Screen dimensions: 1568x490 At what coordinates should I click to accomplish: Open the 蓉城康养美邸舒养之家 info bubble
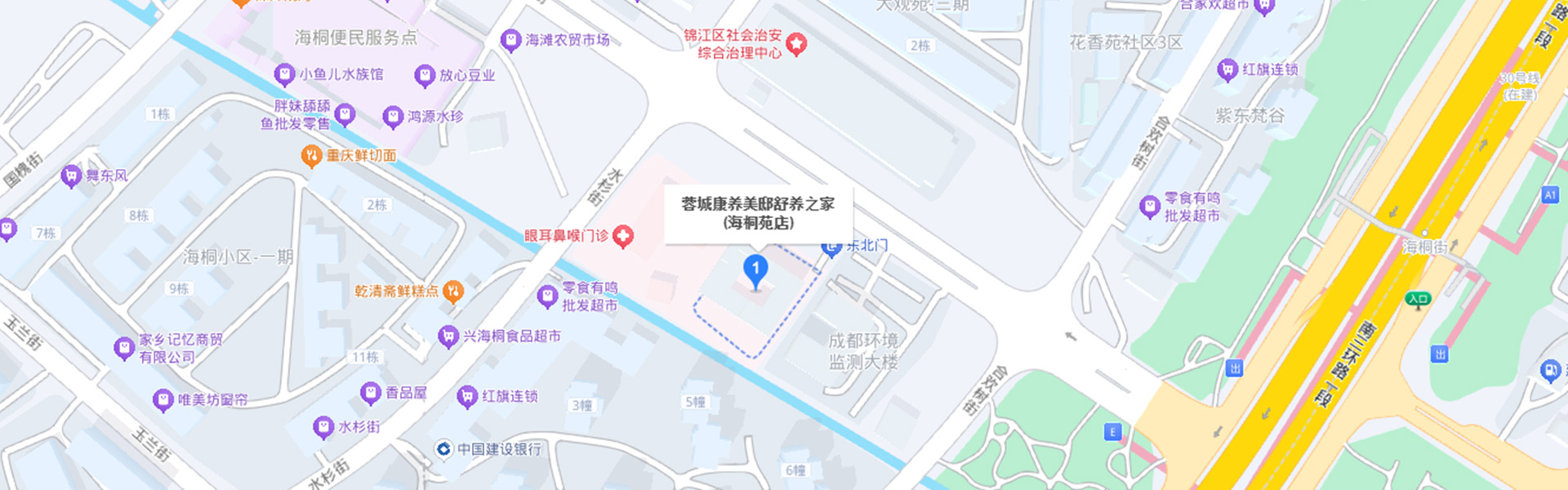pos(758,213)
